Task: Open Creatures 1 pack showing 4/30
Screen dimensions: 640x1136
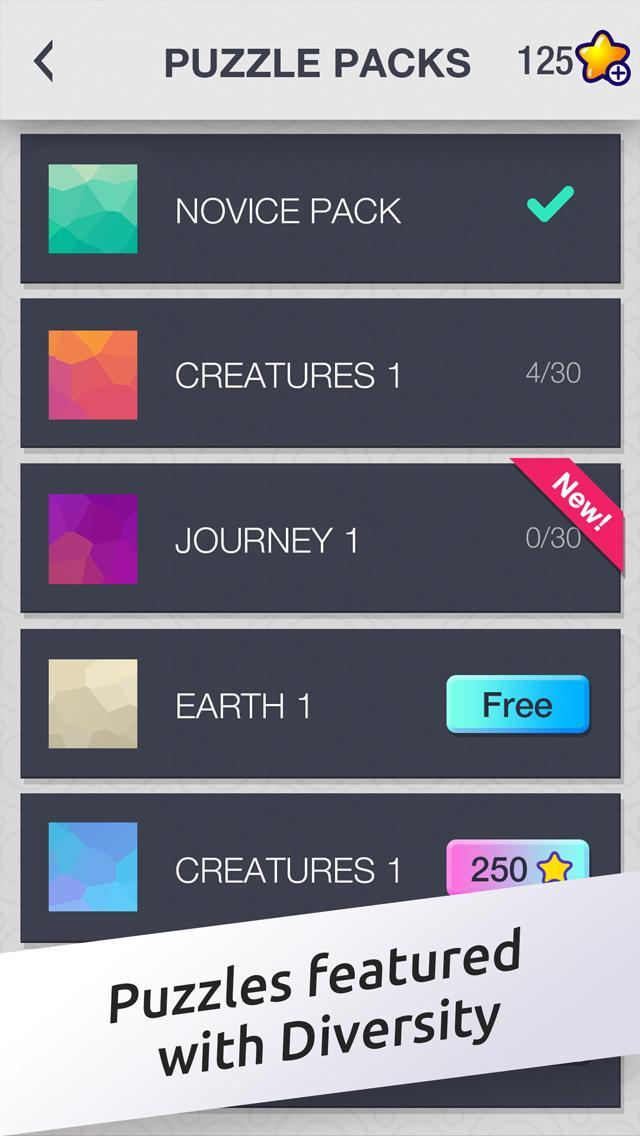Action: click(x=320, y=374)
